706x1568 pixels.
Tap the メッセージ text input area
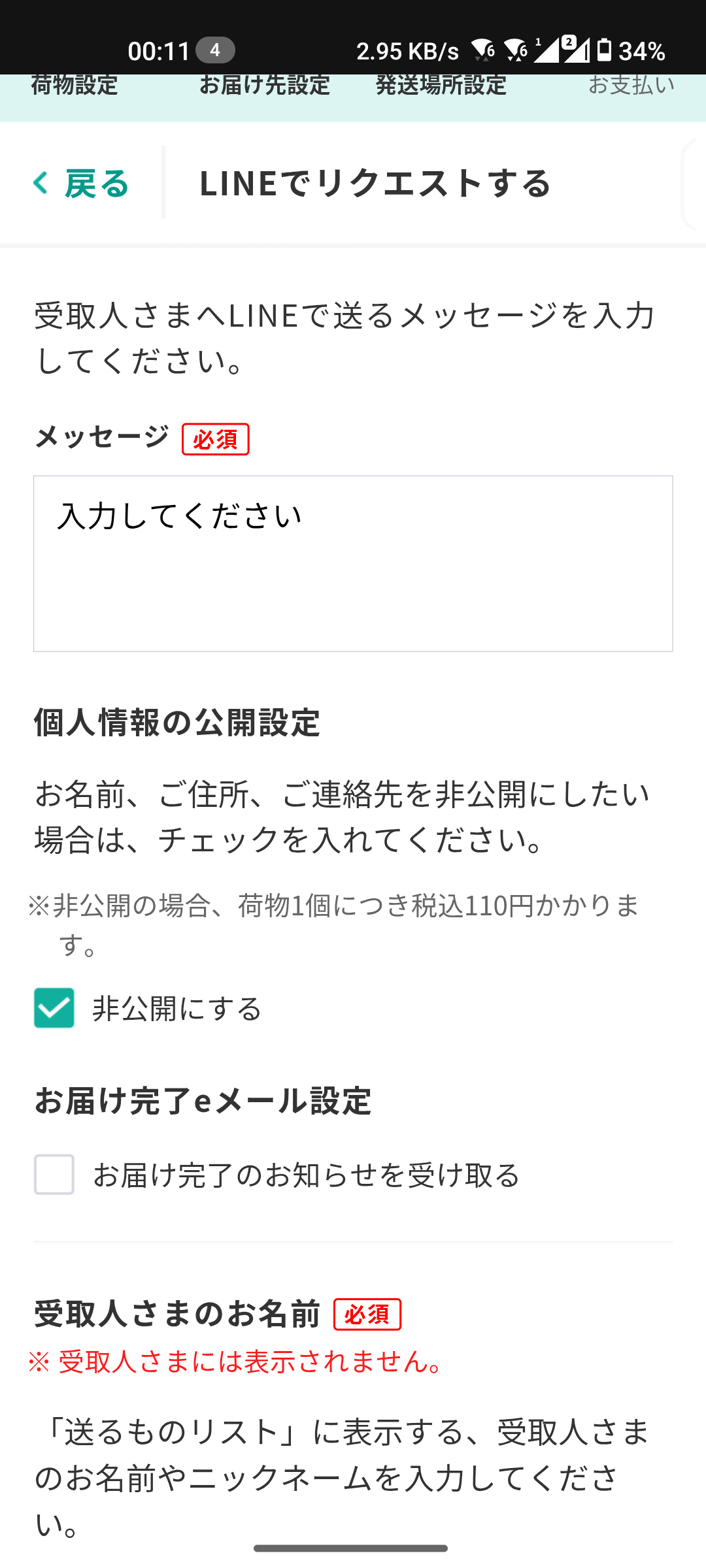pyautogui.click(x=353, y=562)
